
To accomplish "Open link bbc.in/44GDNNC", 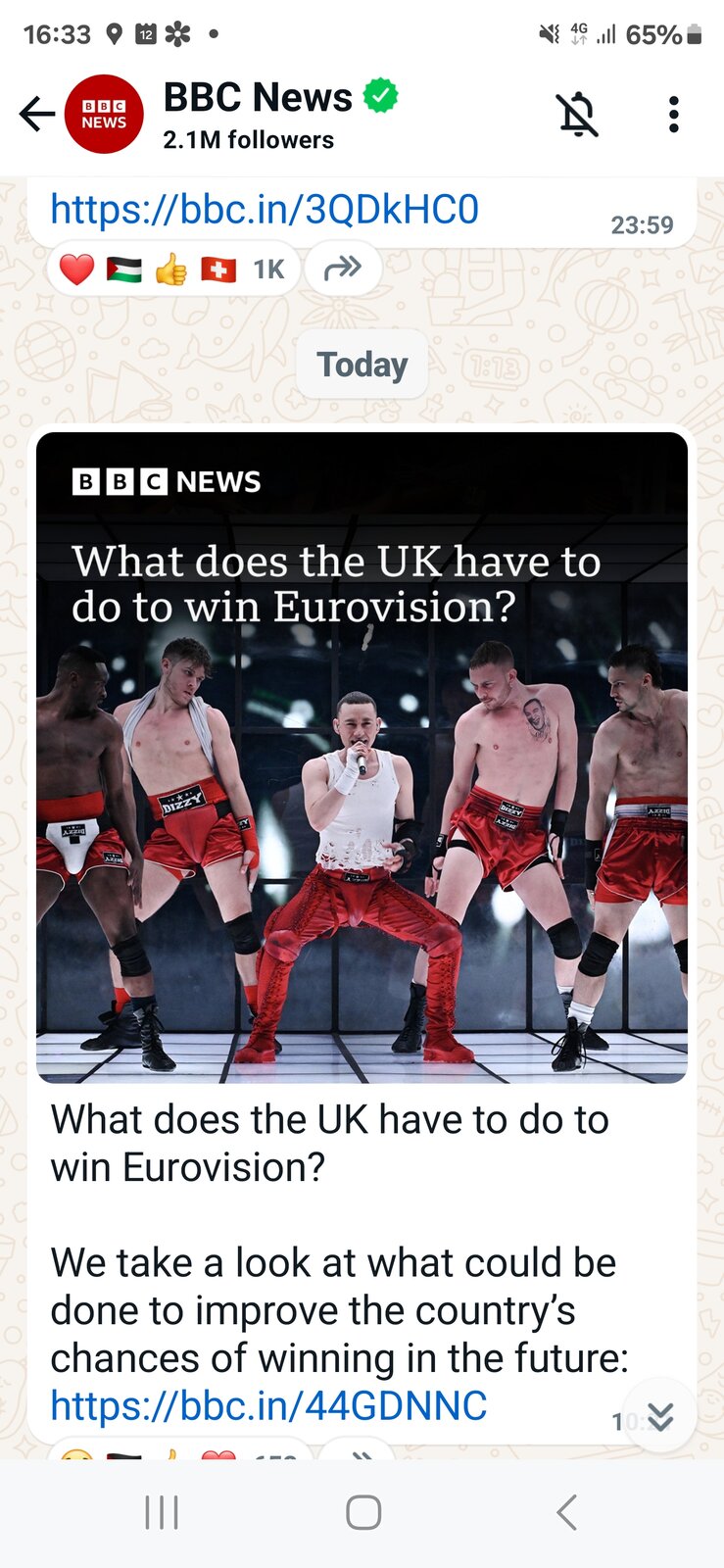I will coord(268,1406).
